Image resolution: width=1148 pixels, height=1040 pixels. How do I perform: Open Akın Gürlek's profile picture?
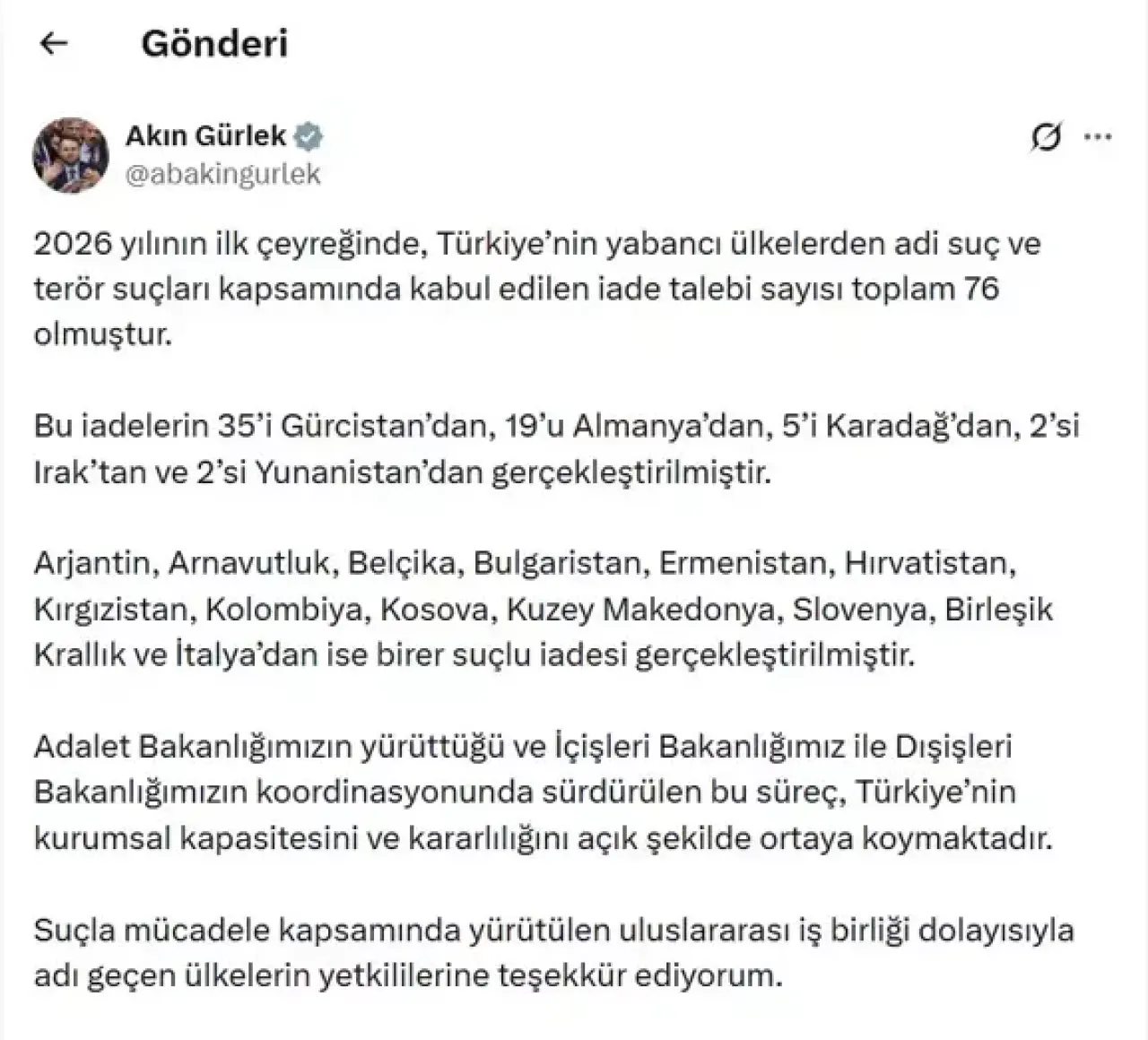(70, 155)
